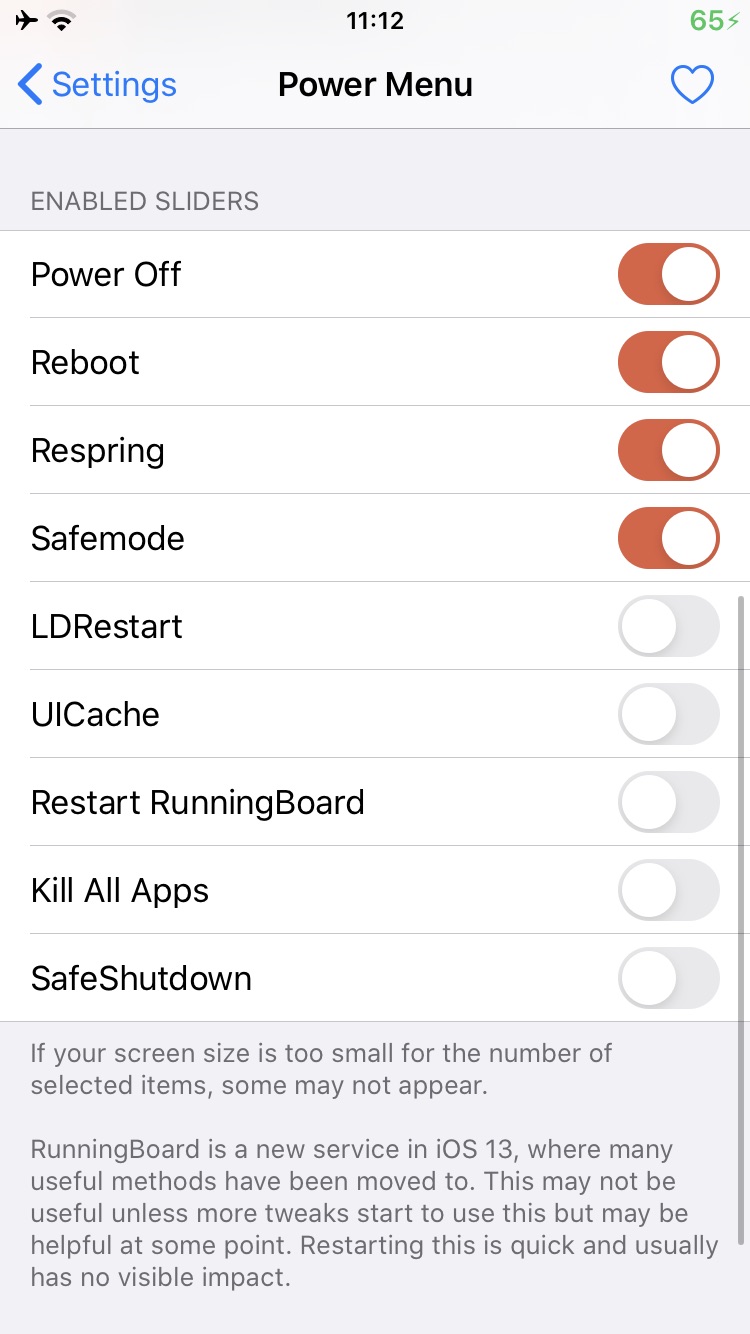The width and height of the screenshot is (750, 1334).
Task: Enable the Restart RunningBoard toggle
Action: (668, 802)
